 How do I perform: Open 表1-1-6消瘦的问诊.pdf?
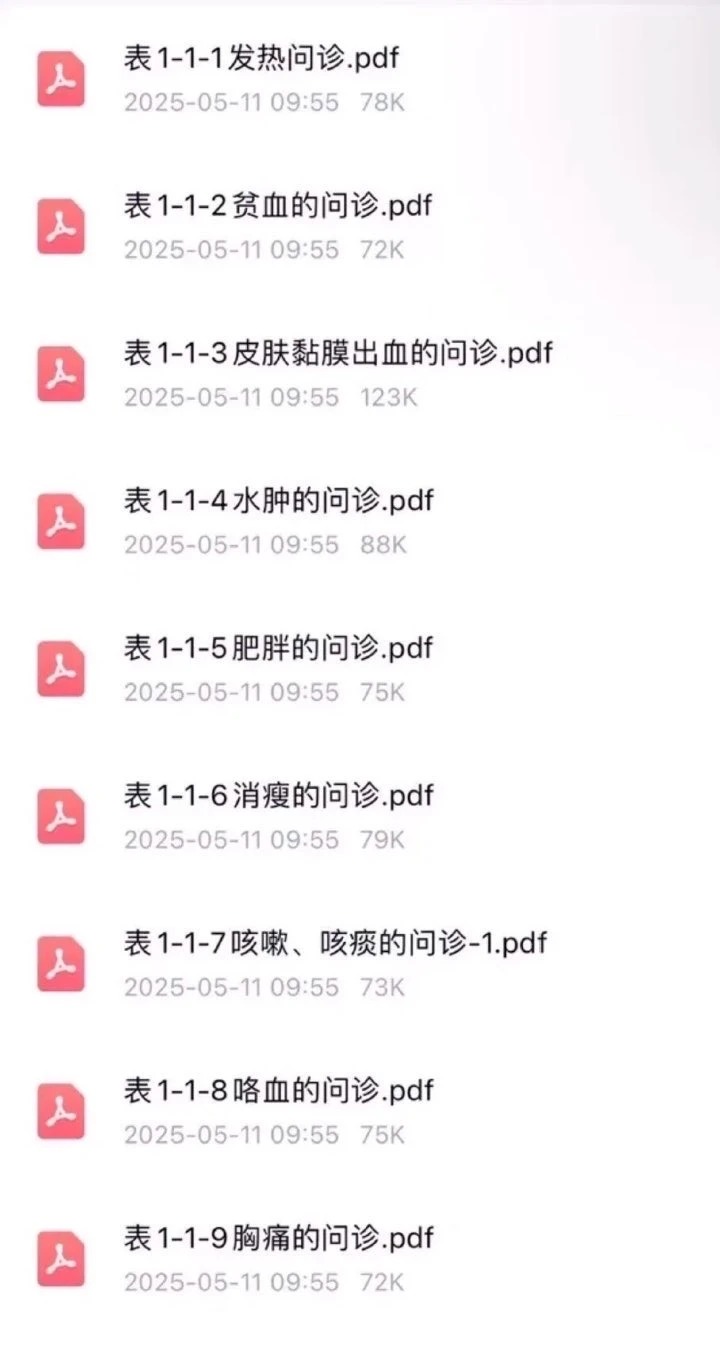pyautogui.click(x=278, y=796)
